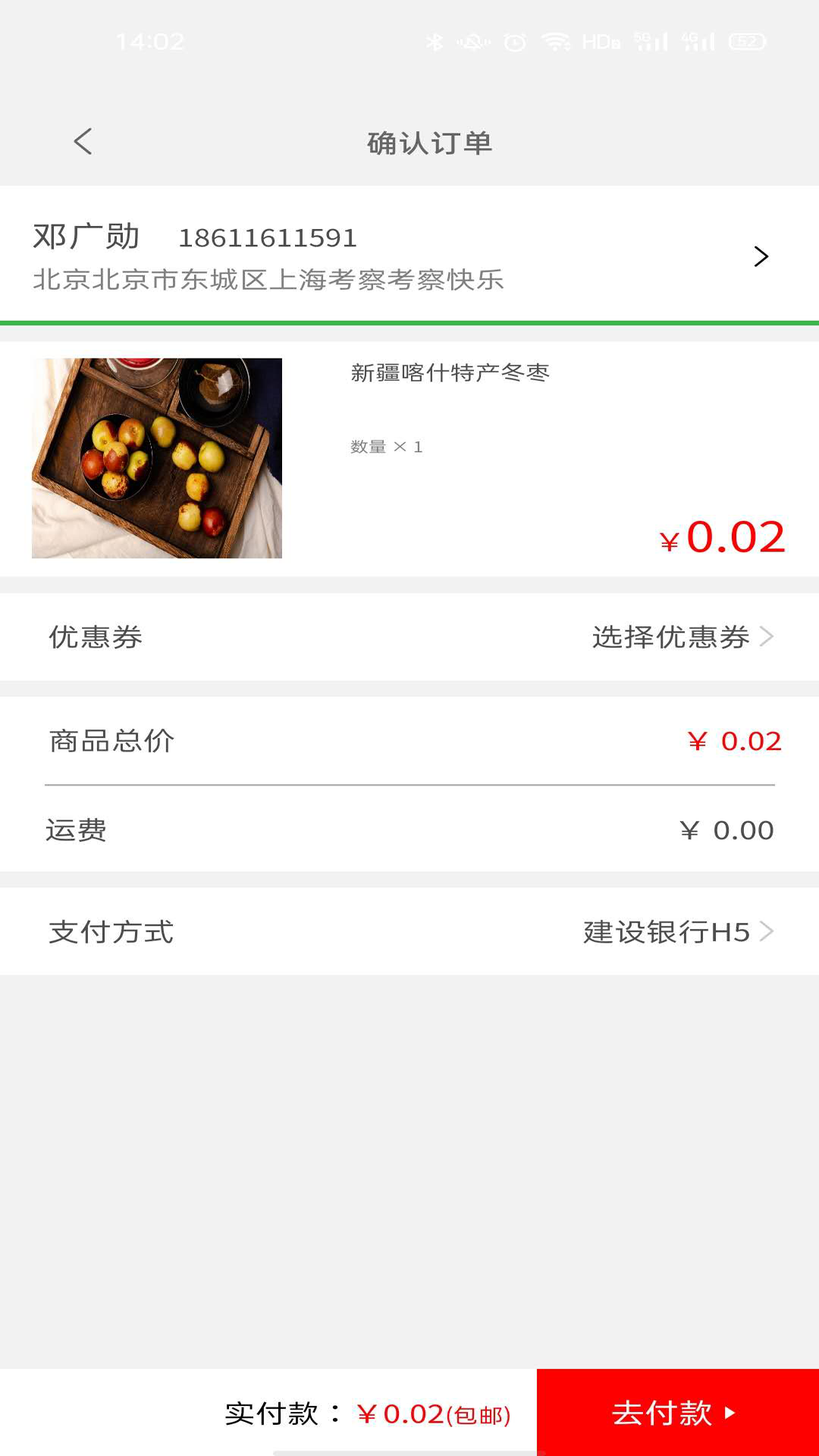Tap the vibration mode status icon
This screenshot has width=819, height=1456.
click(474, 43)
